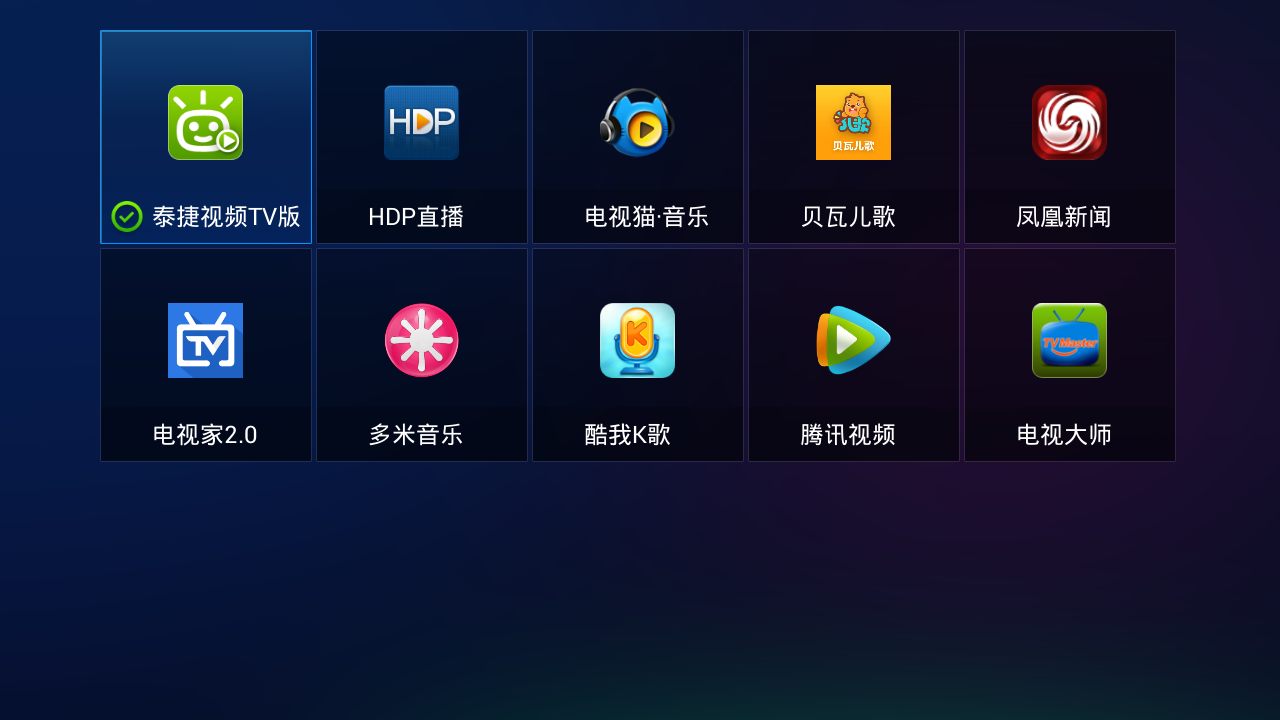The width and height of the screenshot is (1280, 720).
Task: Select 酷我K歌 karaoke app
Action: pos(637,355)
